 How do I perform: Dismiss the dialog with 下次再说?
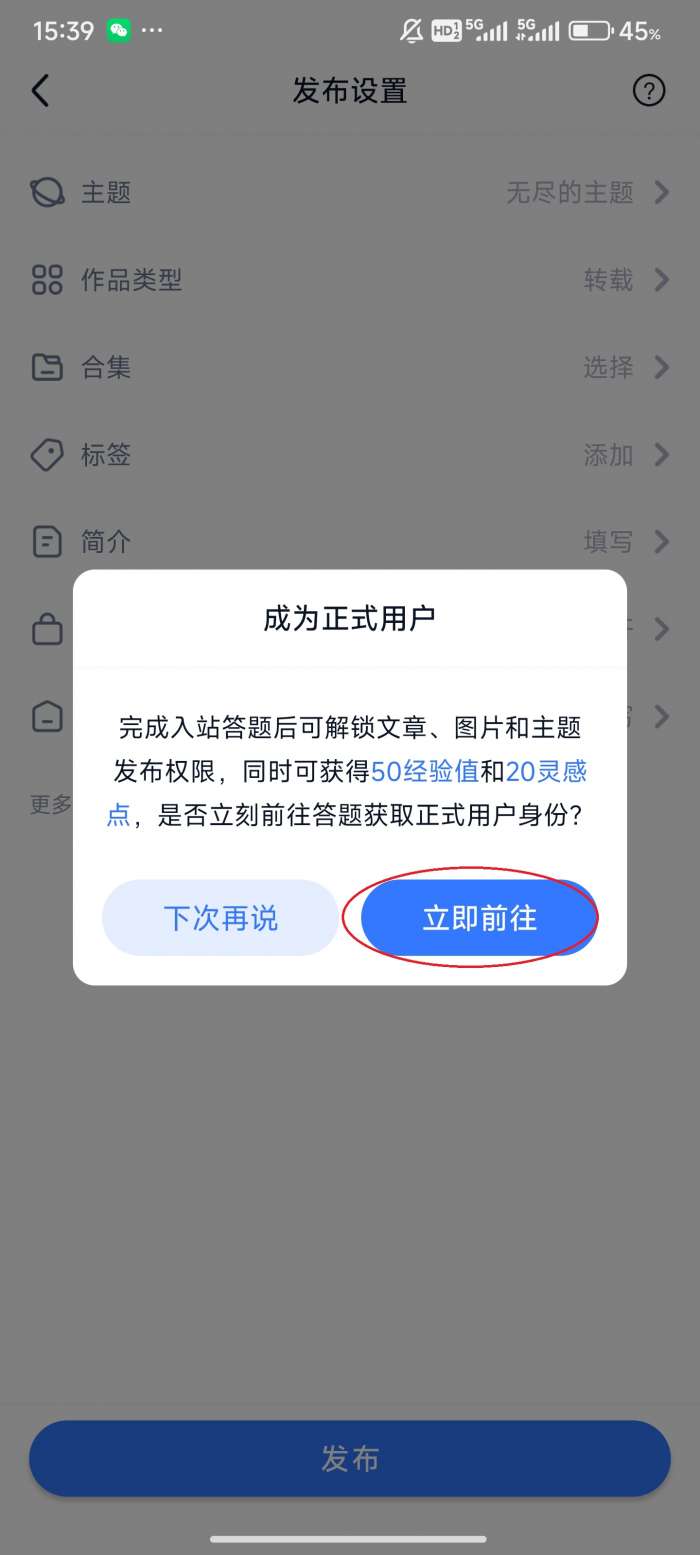click(x=221, y=918)
